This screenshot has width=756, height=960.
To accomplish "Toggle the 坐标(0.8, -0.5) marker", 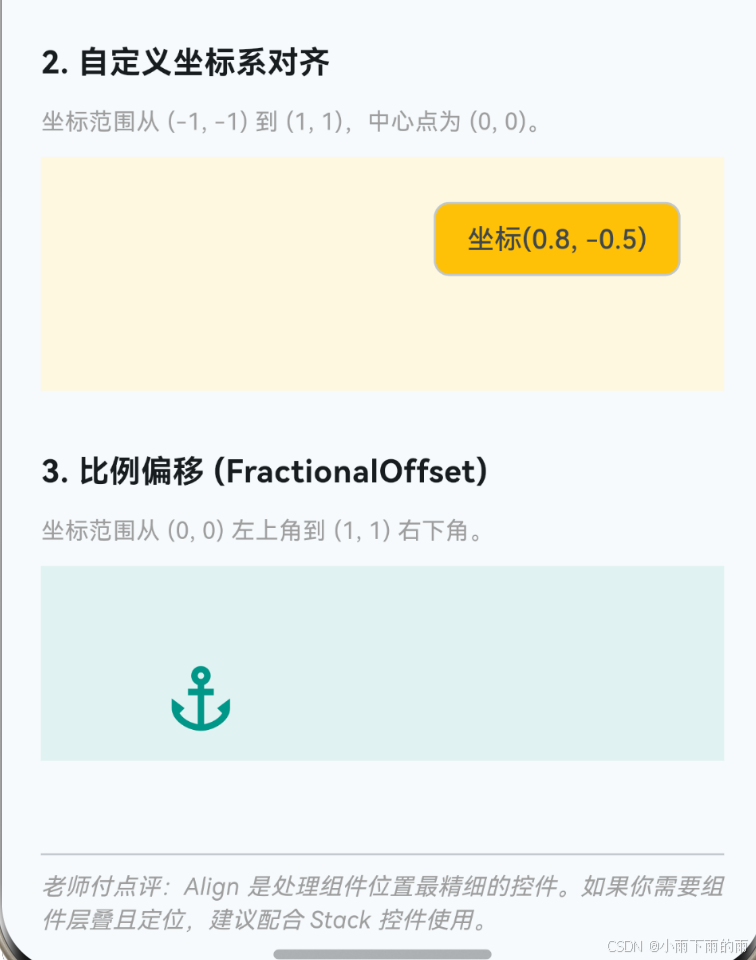I will (x=557, y=239).
